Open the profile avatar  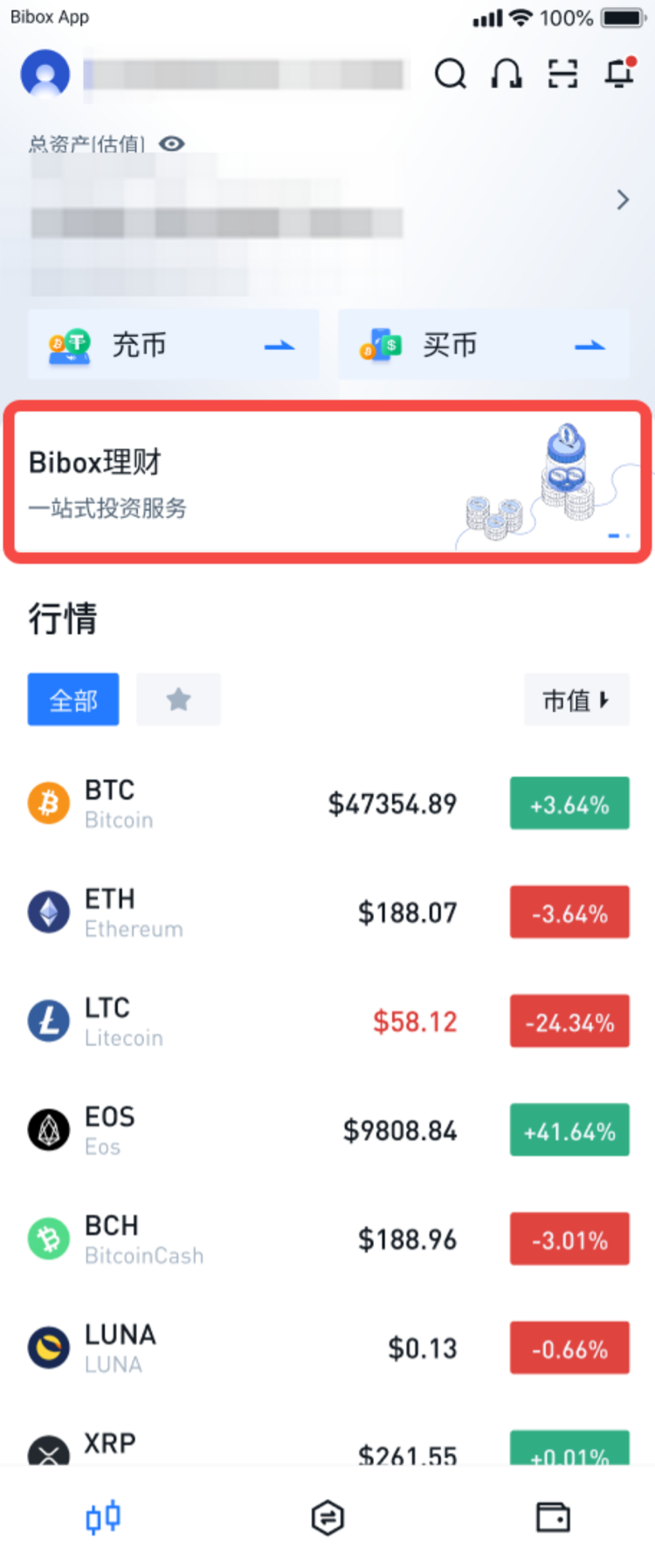click(45, 74)
